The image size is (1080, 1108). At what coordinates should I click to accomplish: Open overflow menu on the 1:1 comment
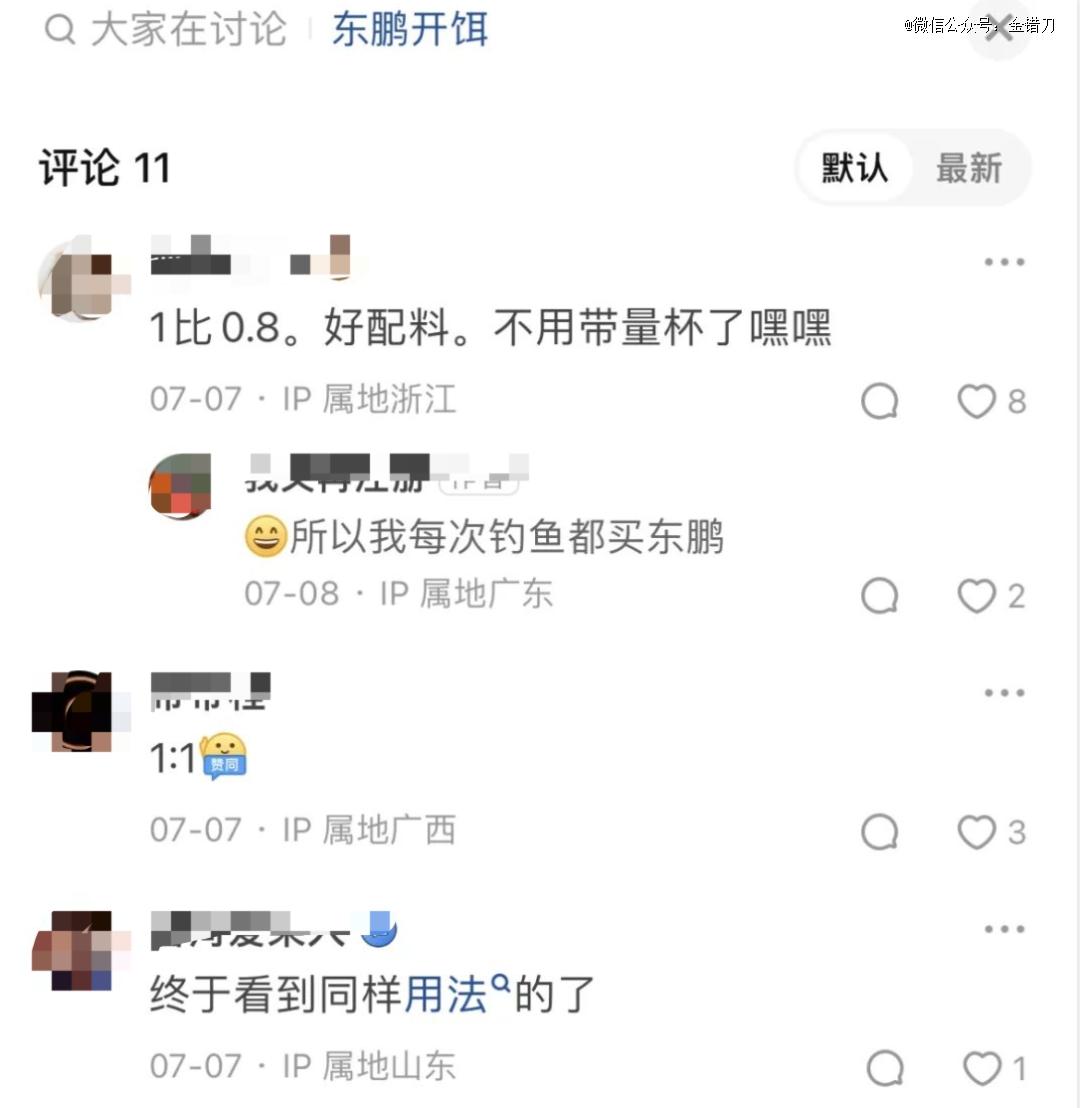click(x=1004, y=692)
